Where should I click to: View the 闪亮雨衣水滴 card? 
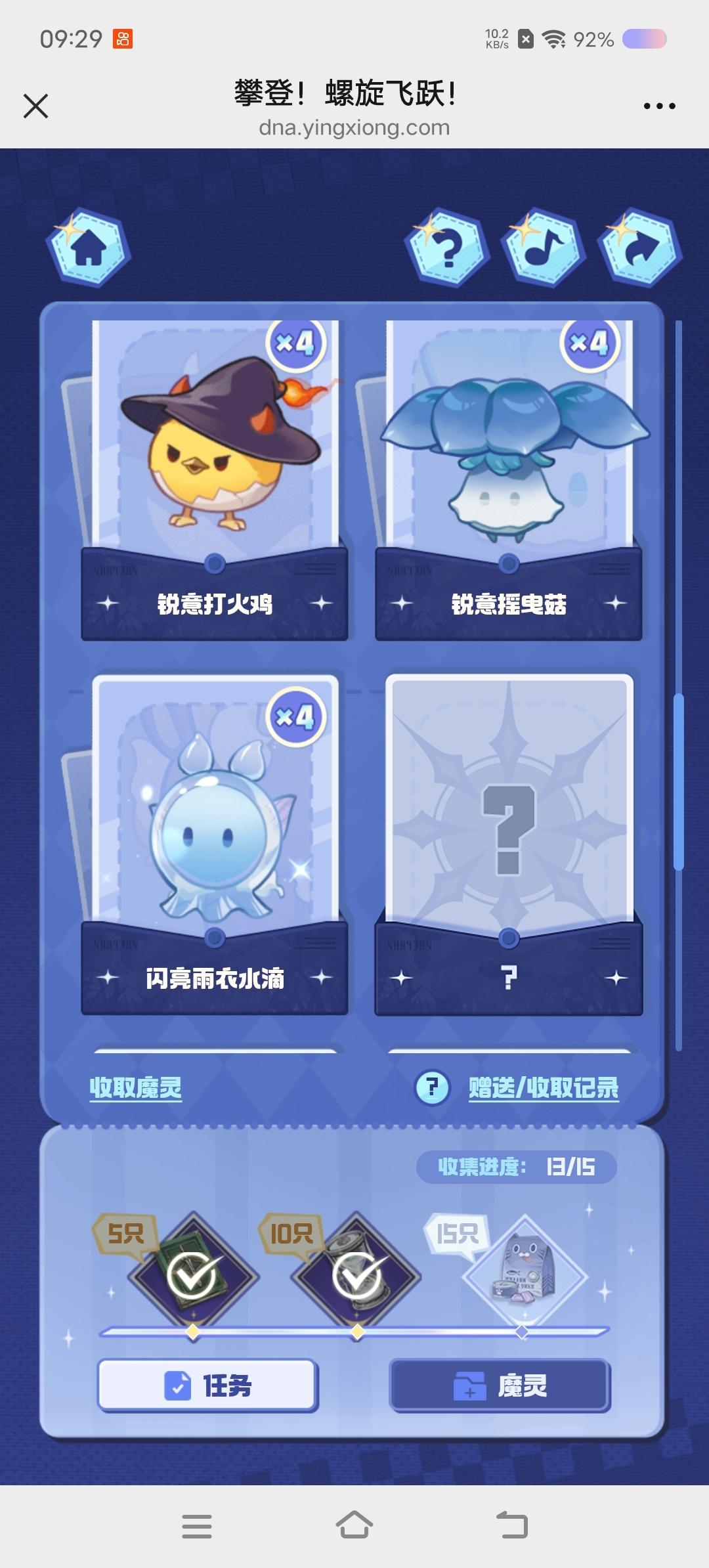pos(215,844)
